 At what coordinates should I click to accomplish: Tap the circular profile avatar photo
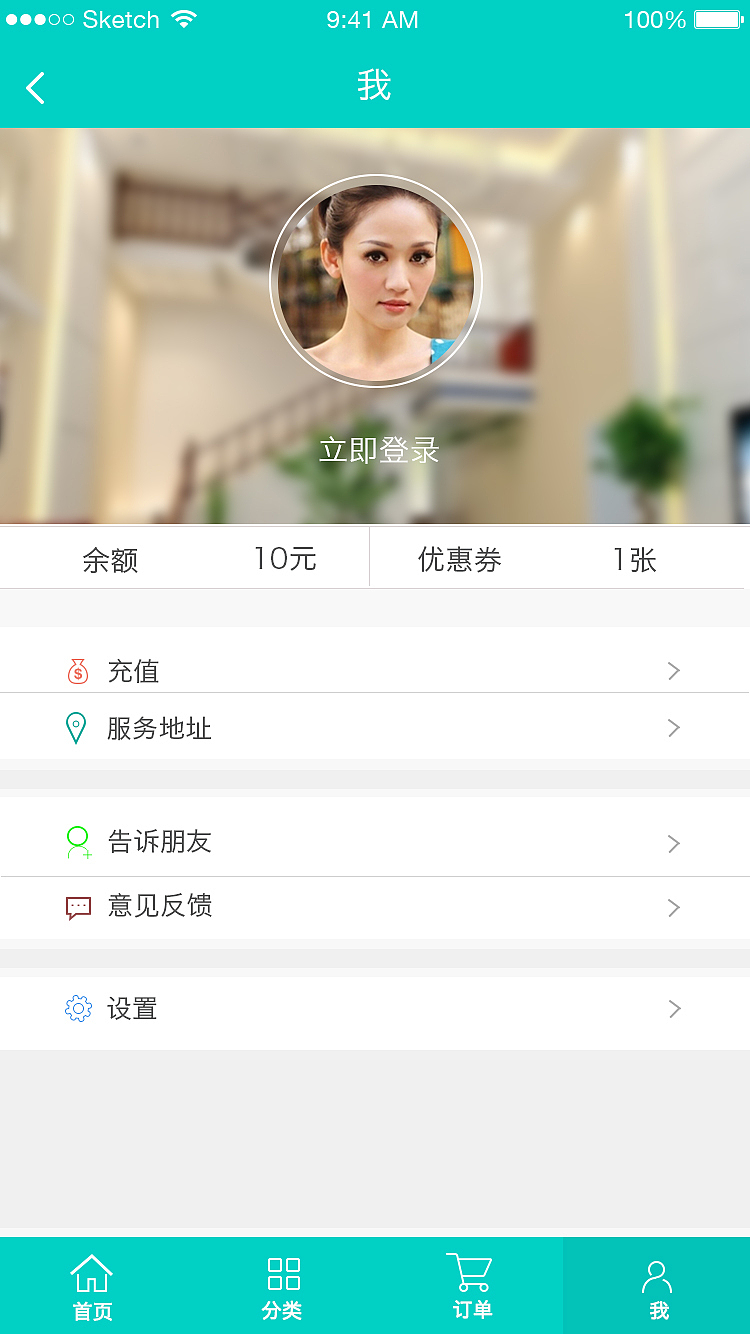pos(376,281)
